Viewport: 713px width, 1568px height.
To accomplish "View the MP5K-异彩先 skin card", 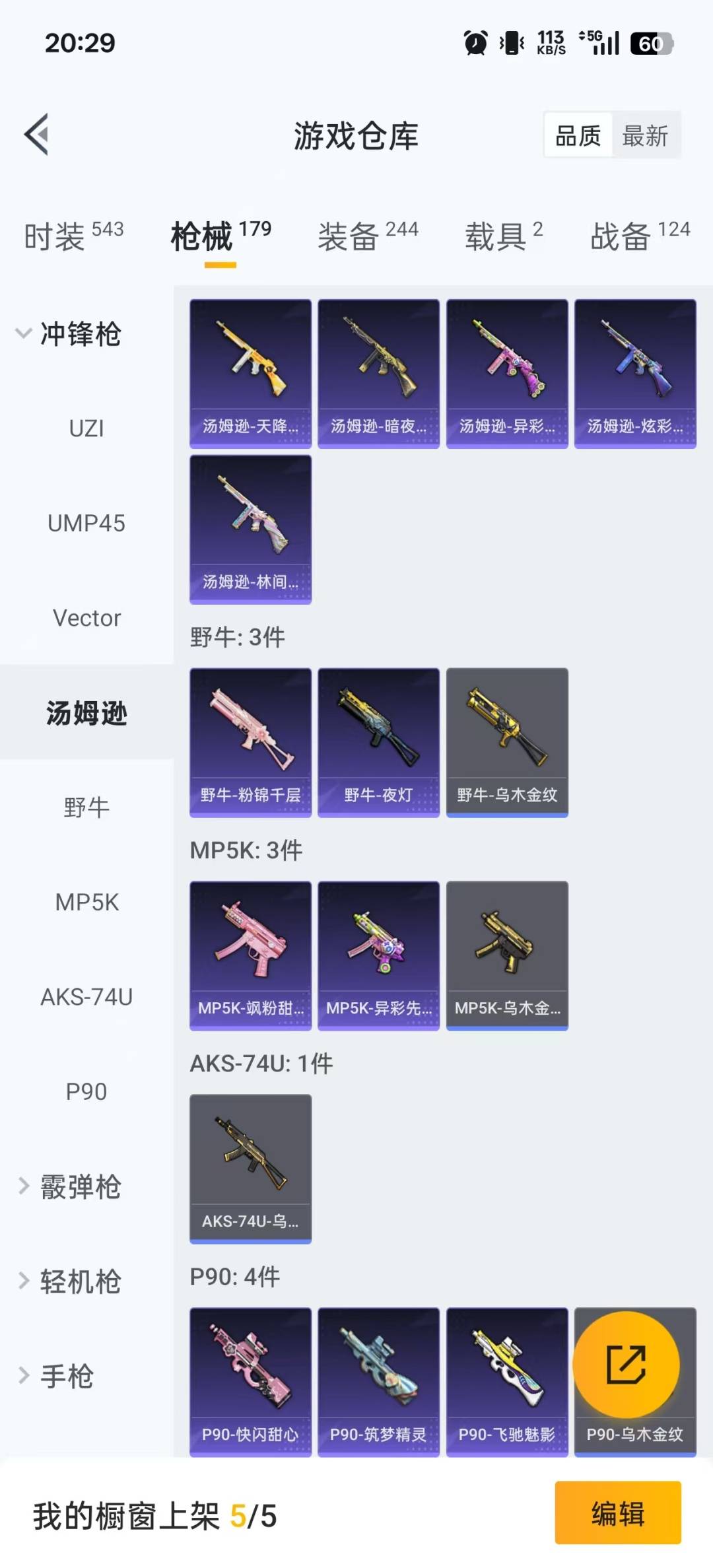I will [378, 955].
